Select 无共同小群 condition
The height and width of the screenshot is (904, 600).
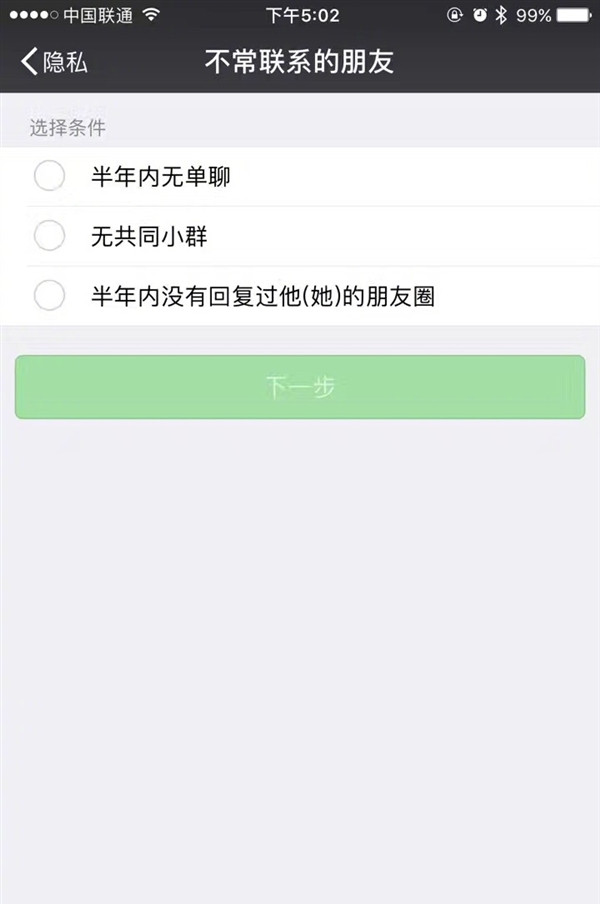(x=50, y=237)
